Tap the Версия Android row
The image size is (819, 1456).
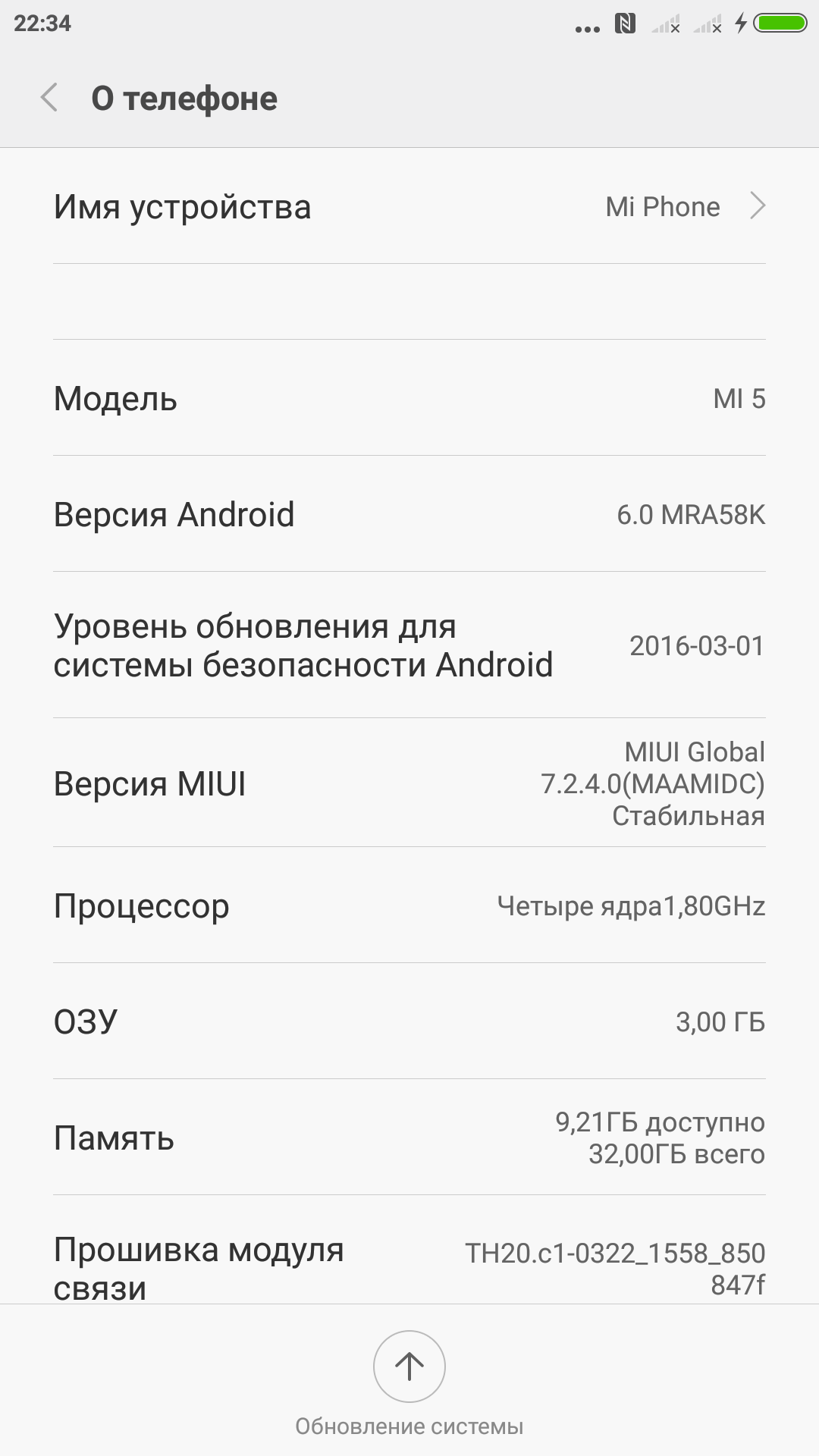click(409, 514)
